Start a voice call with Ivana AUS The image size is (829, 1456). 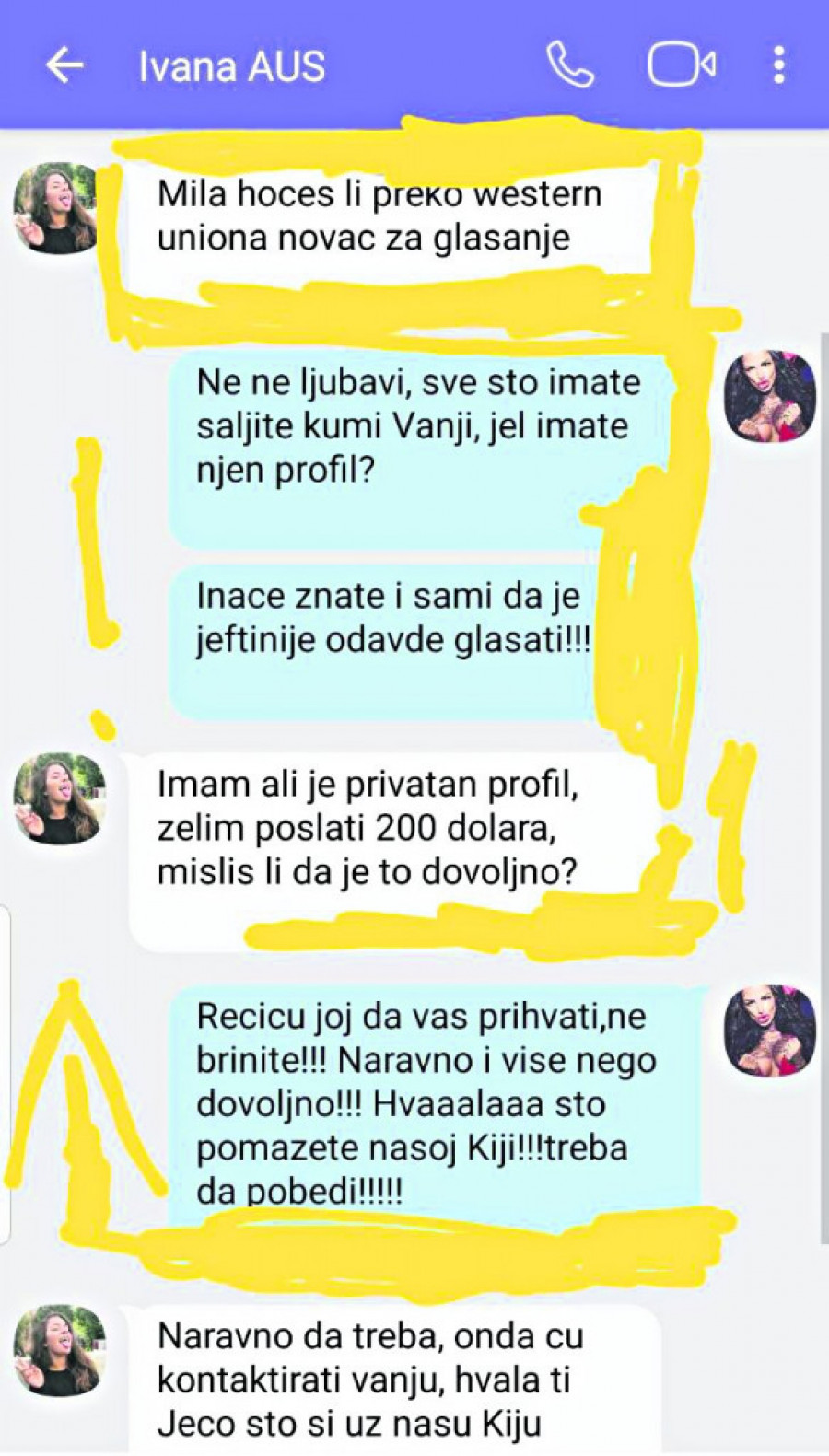coord(570,65)
